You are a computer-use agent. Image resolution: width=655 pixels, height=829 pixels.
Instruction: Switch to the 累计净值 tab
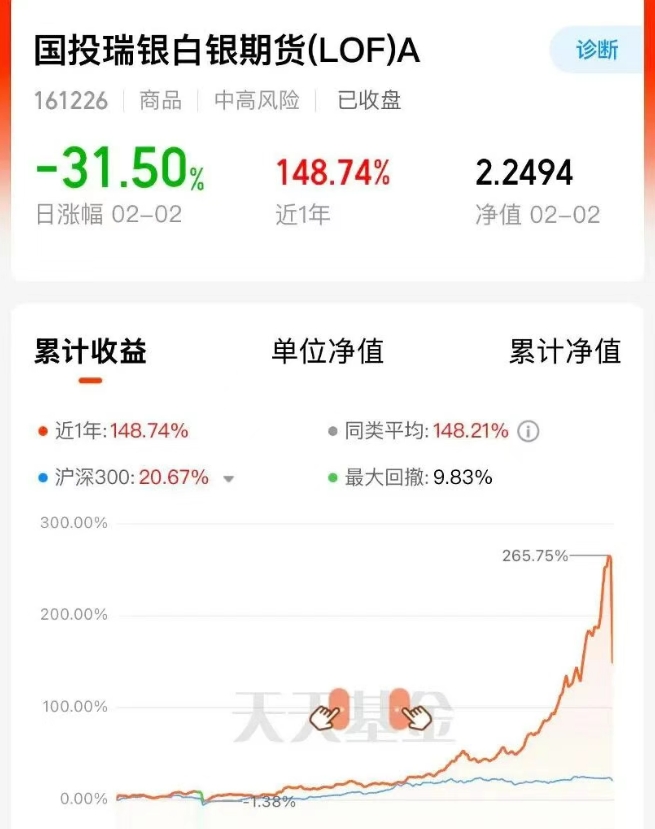point(564,351)
